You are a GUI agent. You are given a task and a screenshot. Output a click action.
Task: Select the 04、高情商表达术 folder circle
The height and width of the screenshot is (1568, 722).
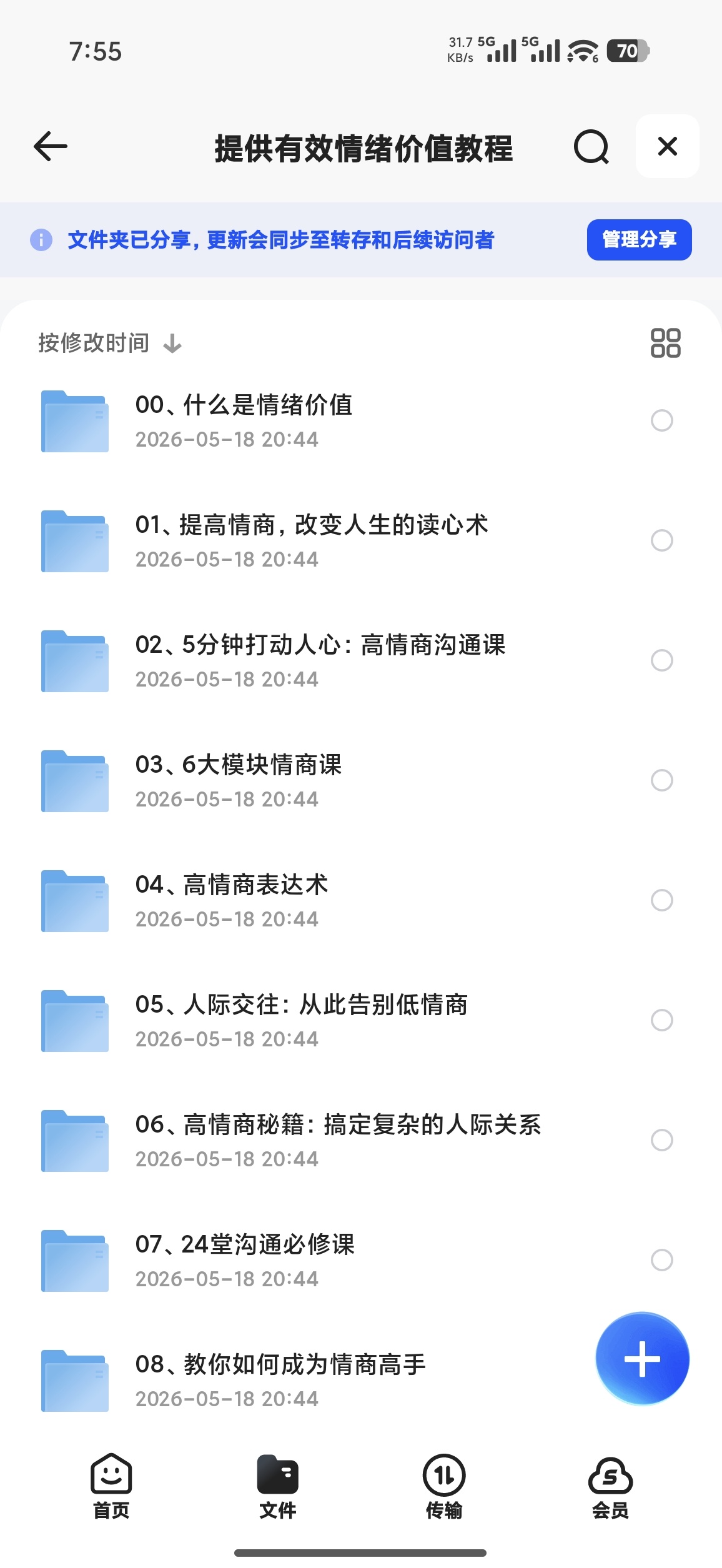pos(661,900)
